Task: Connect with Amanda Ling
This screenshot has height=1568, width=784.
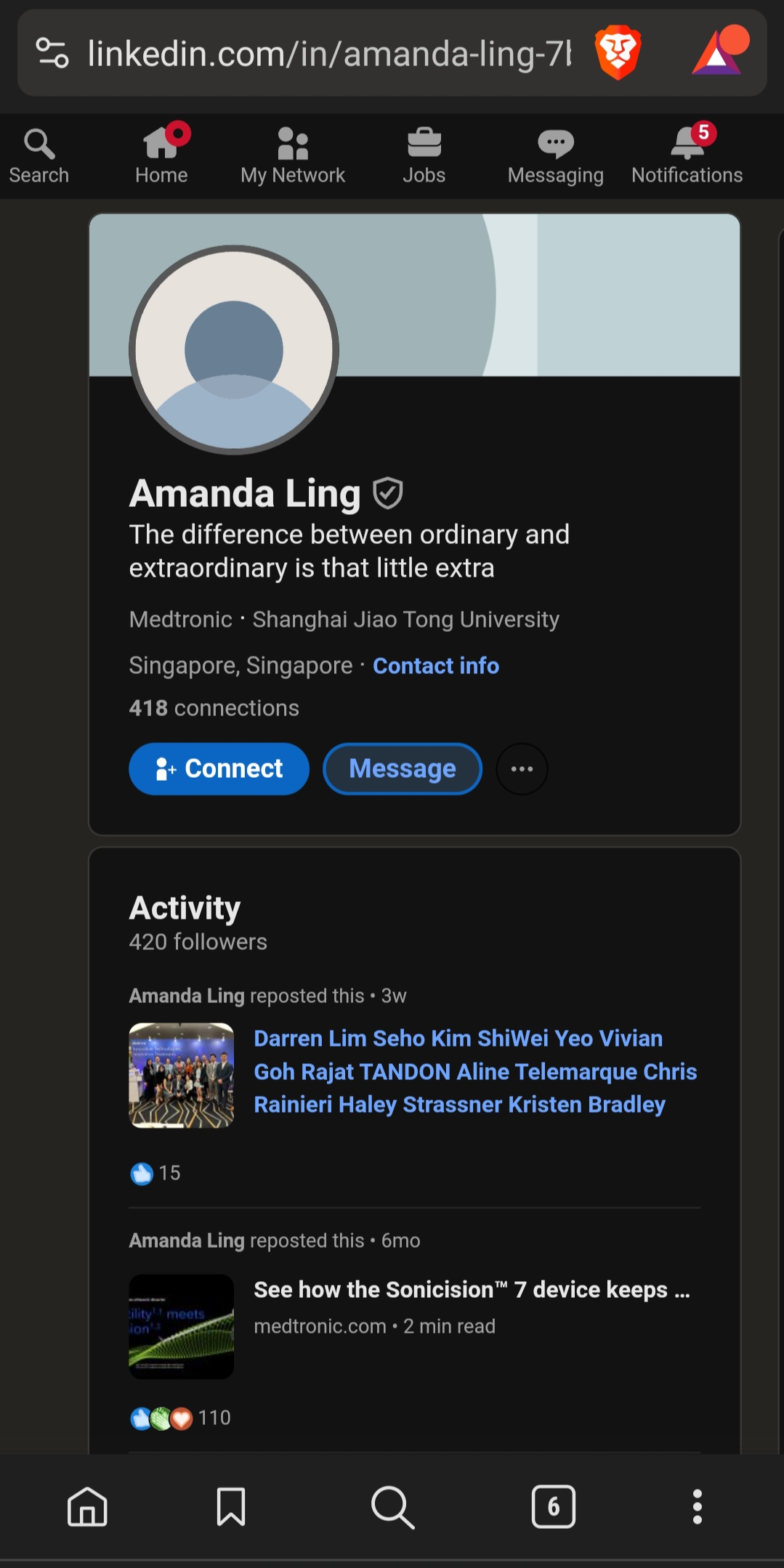Action: pos(219,768)
